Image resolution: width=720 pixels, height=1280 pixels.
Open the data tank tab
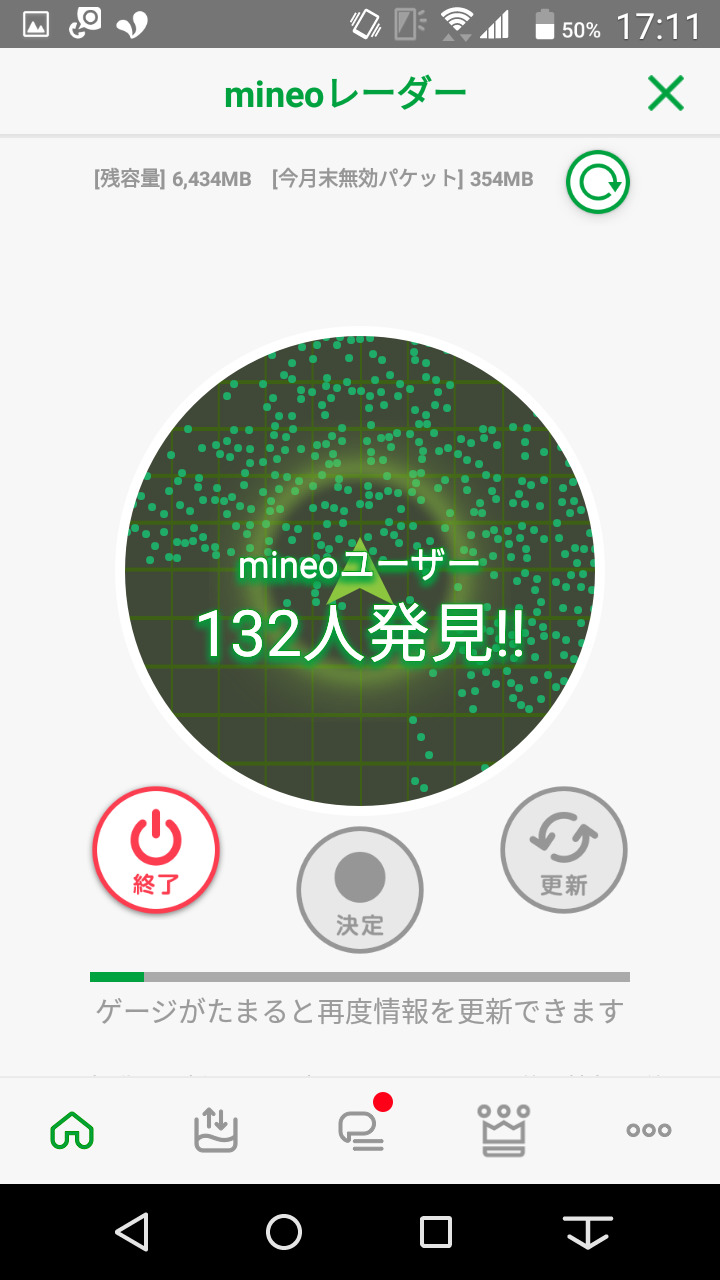(216, 1130)
